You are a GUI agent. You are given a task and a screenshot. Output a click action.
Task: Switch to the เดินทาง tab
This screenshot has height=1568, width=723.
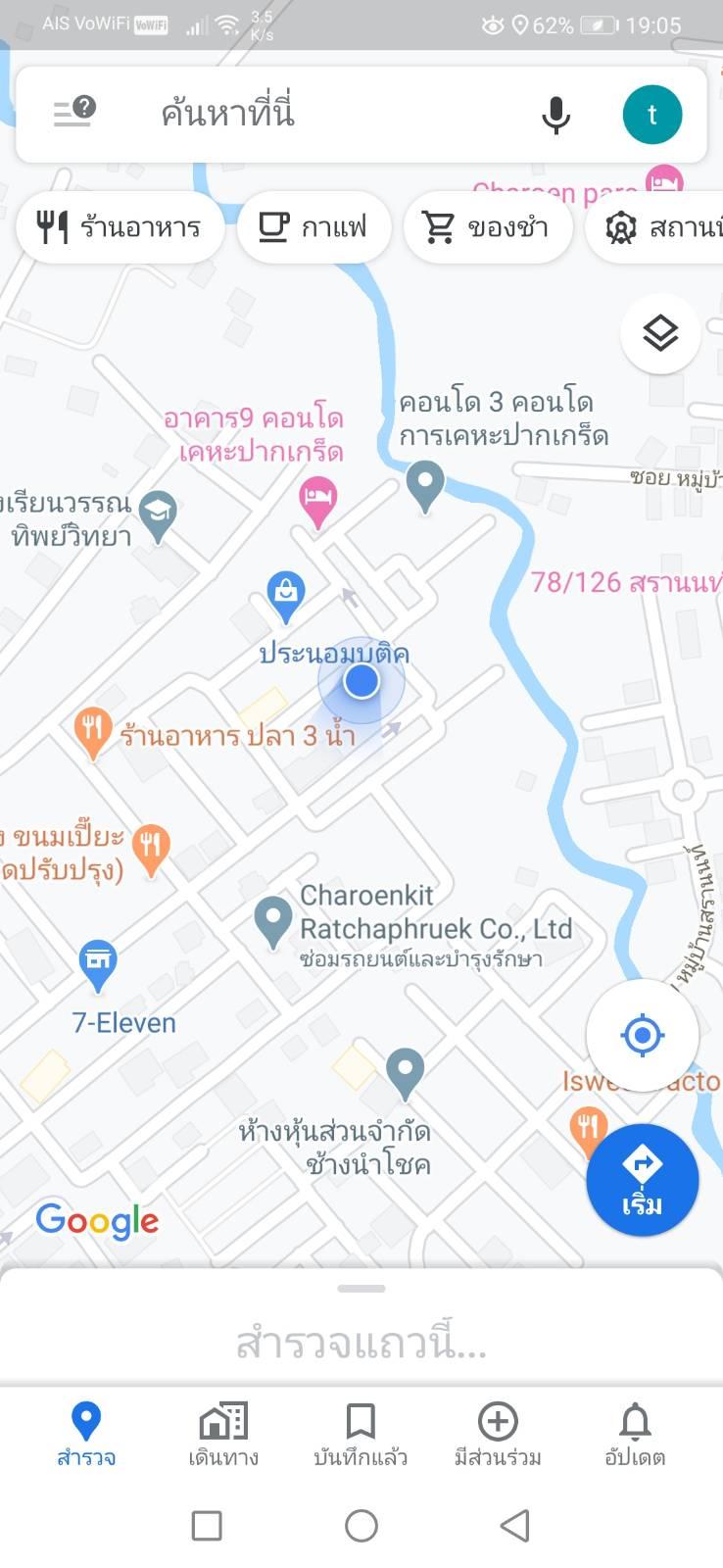point(223,1434)
